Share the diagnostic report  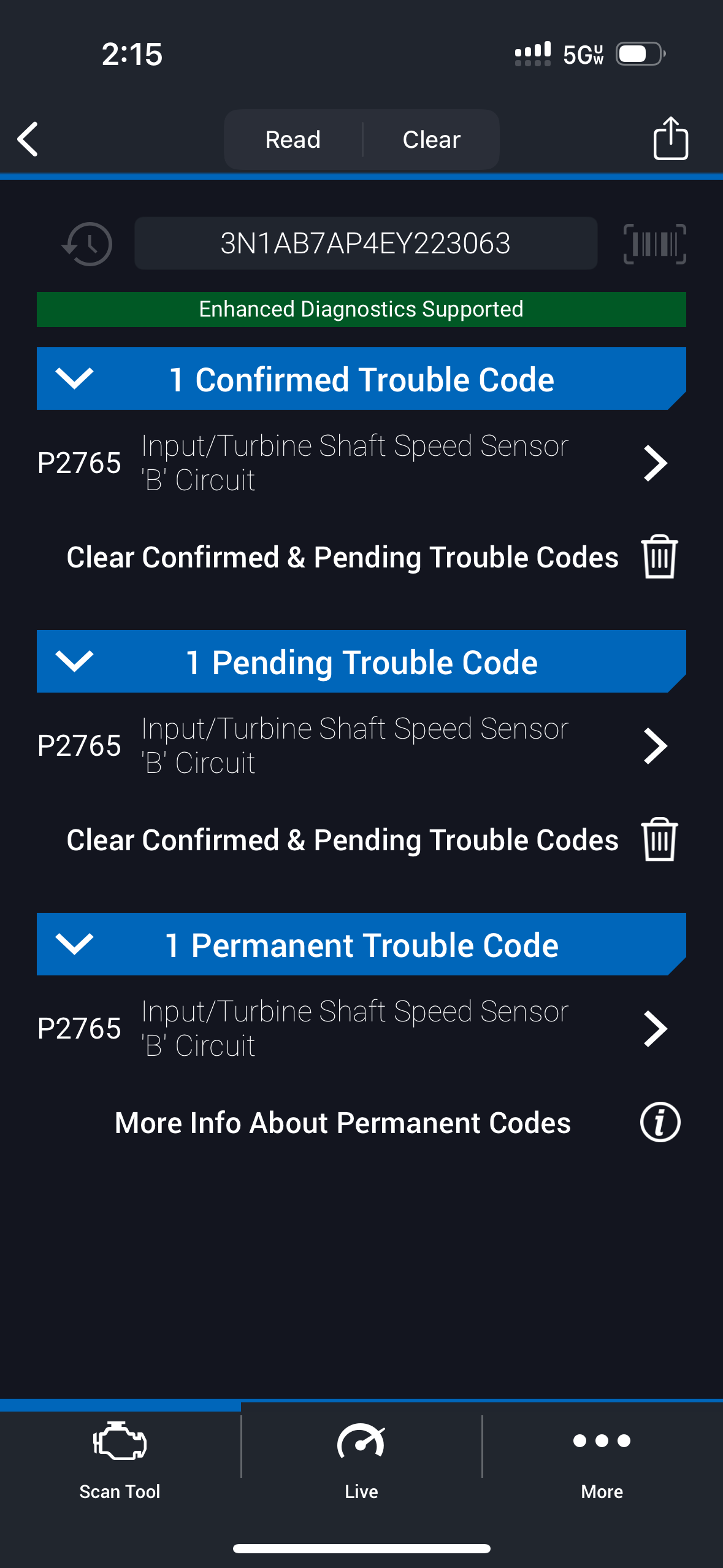point(670,139)
